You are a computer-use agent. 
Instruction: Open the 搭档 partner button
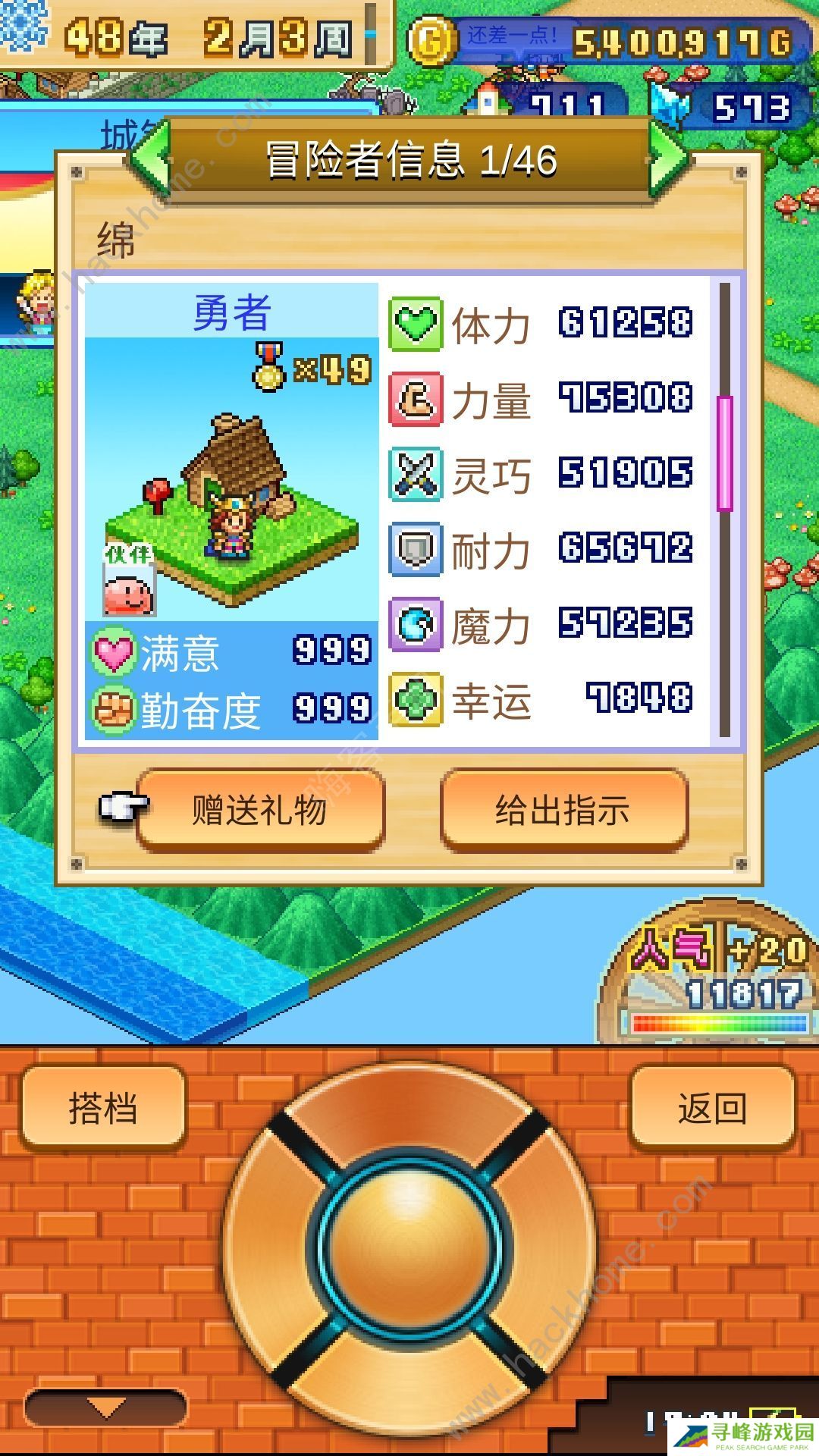click(x=103, y=1108)
